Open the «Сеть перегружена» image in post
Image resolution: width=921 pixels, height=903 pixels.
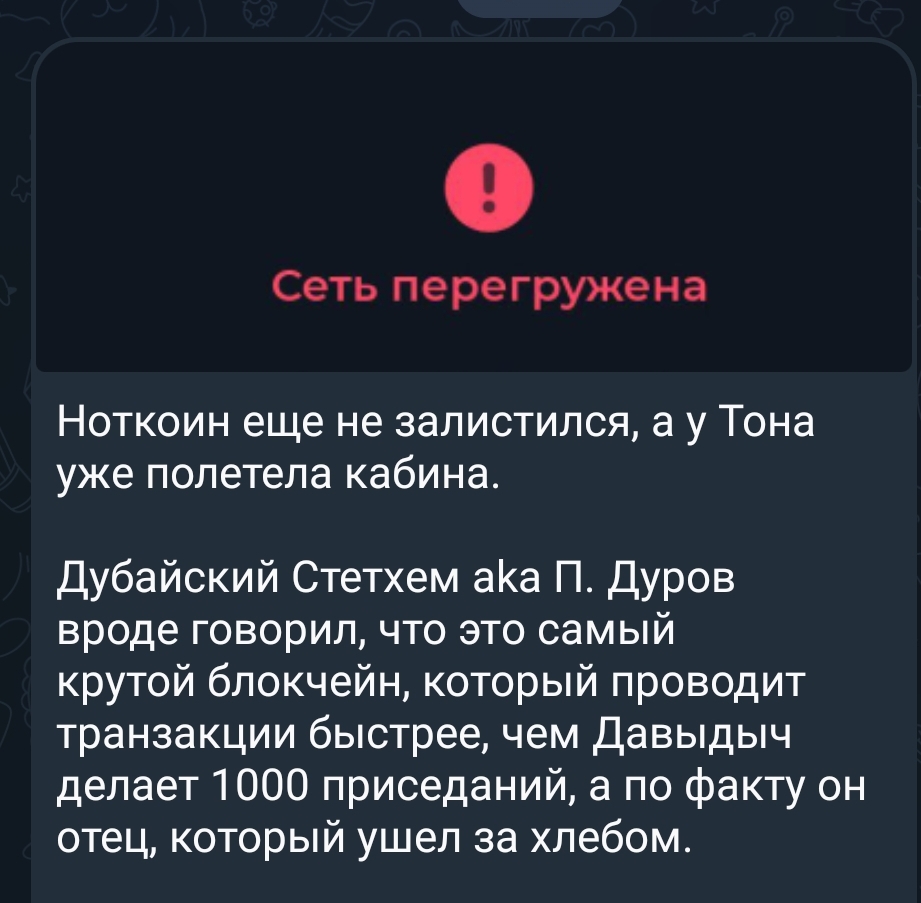476,210
